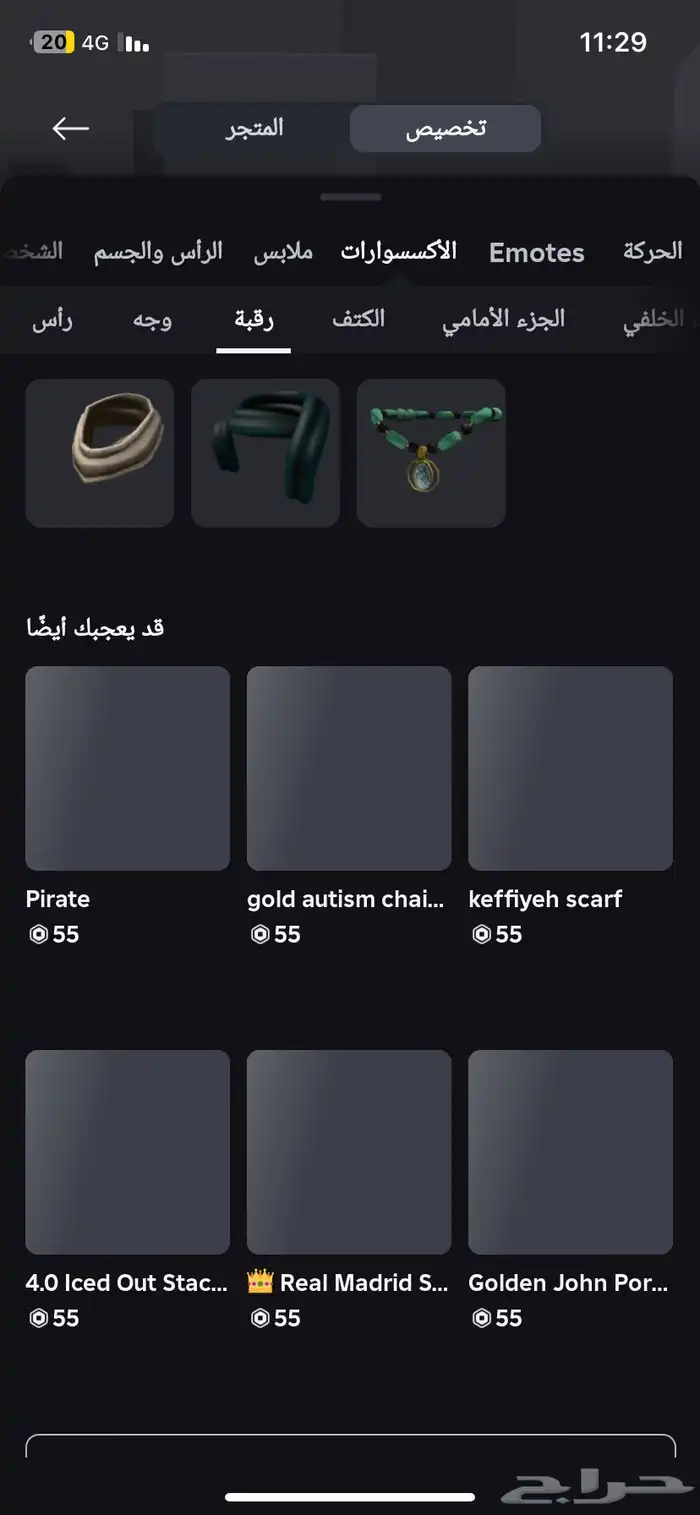Equip the dark green headphones item
The image size is (700, 1515).
(x=265, y=453)
